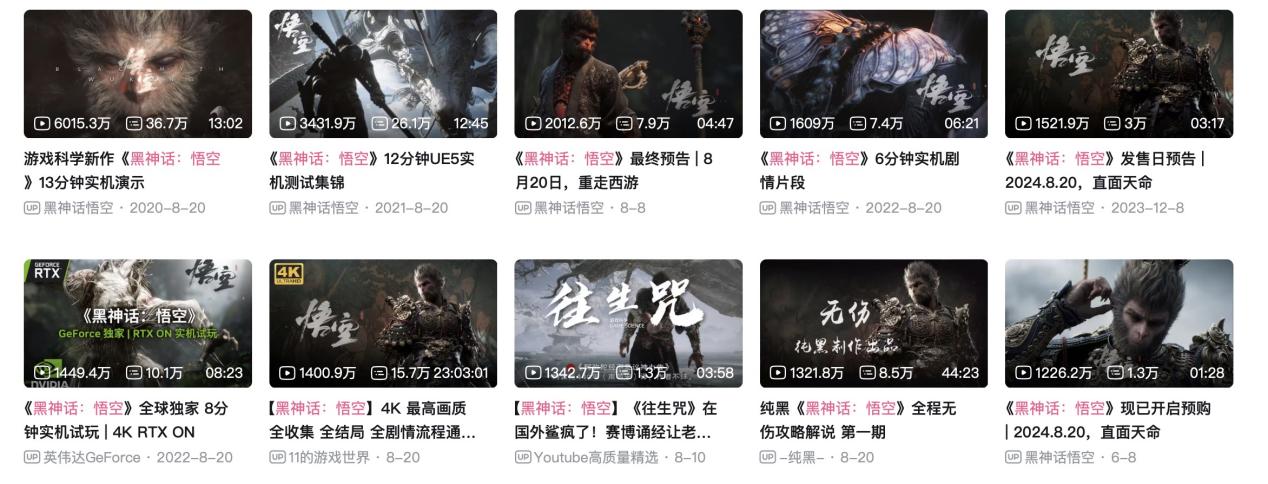Open 最终预告 8月20日重走西游 video
The image size is (1268, 484).
coord(628,73)
